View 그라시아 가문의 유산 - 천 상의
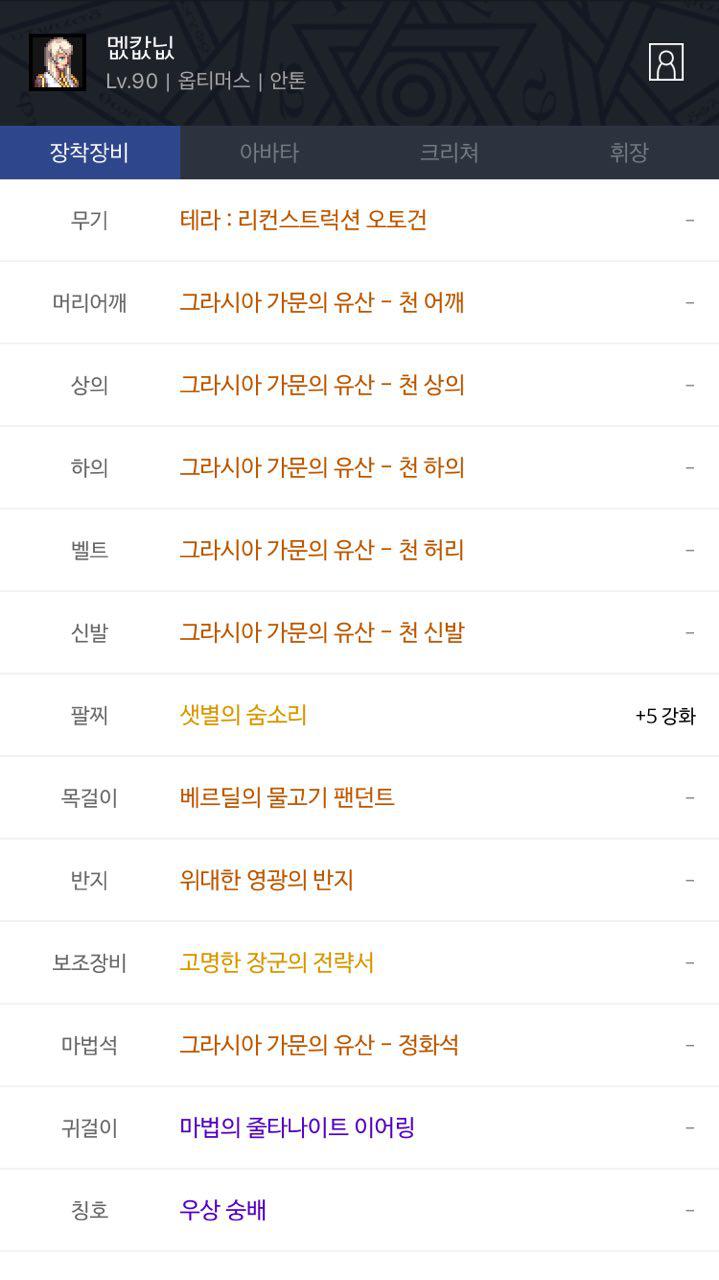719x1280 pixels. coord(322,385)
